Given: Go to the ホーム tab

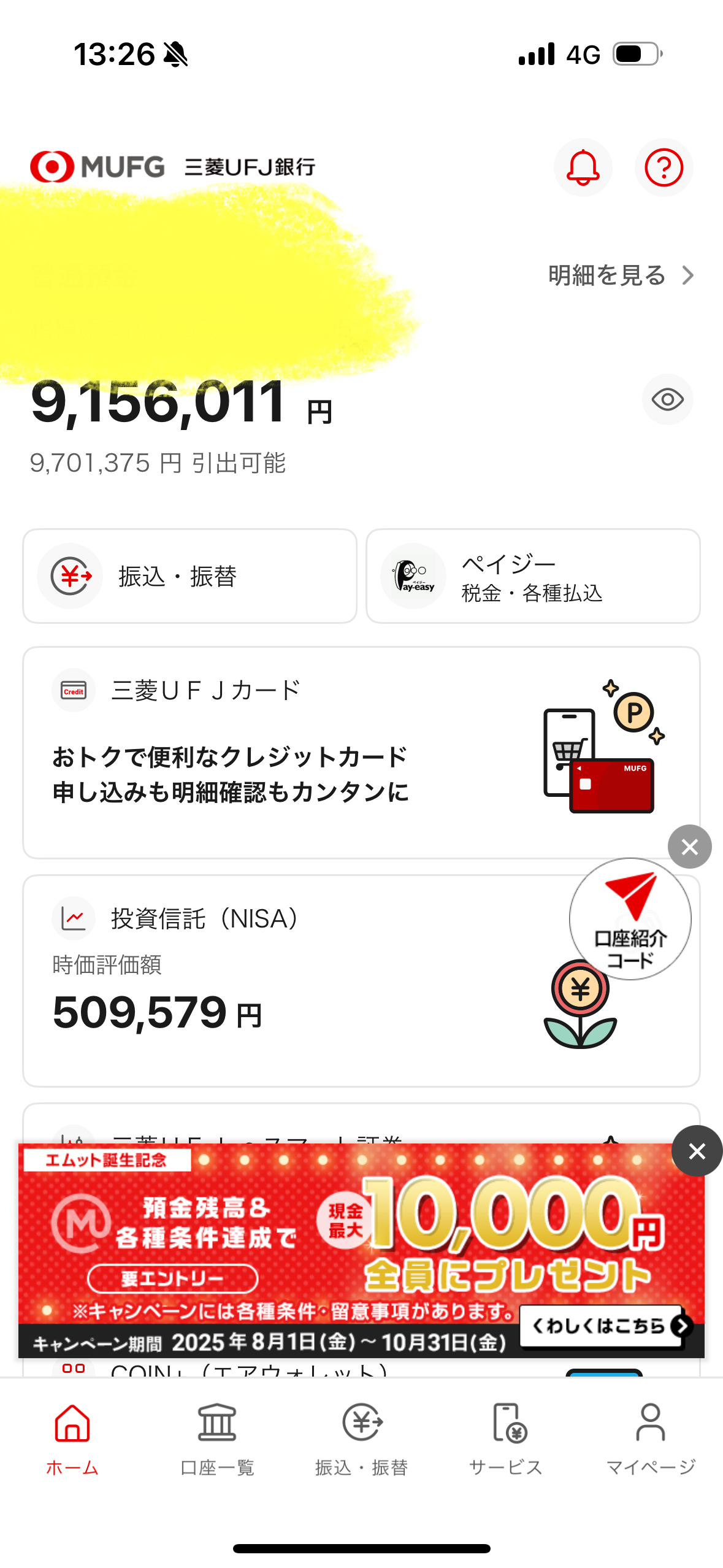Looking at the screenshot, I should (72, 1437).
